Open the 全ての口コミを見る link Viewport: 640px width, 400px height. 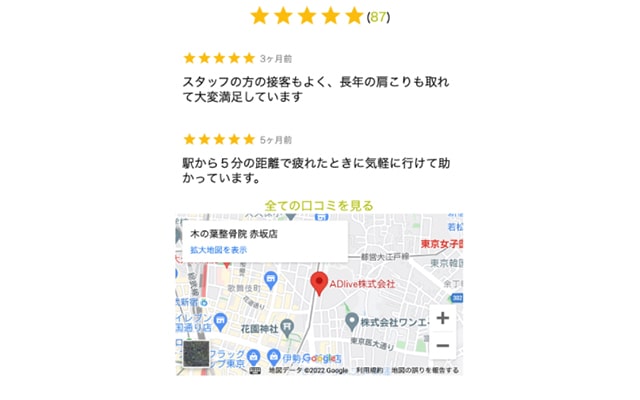[x=319, y=205]
